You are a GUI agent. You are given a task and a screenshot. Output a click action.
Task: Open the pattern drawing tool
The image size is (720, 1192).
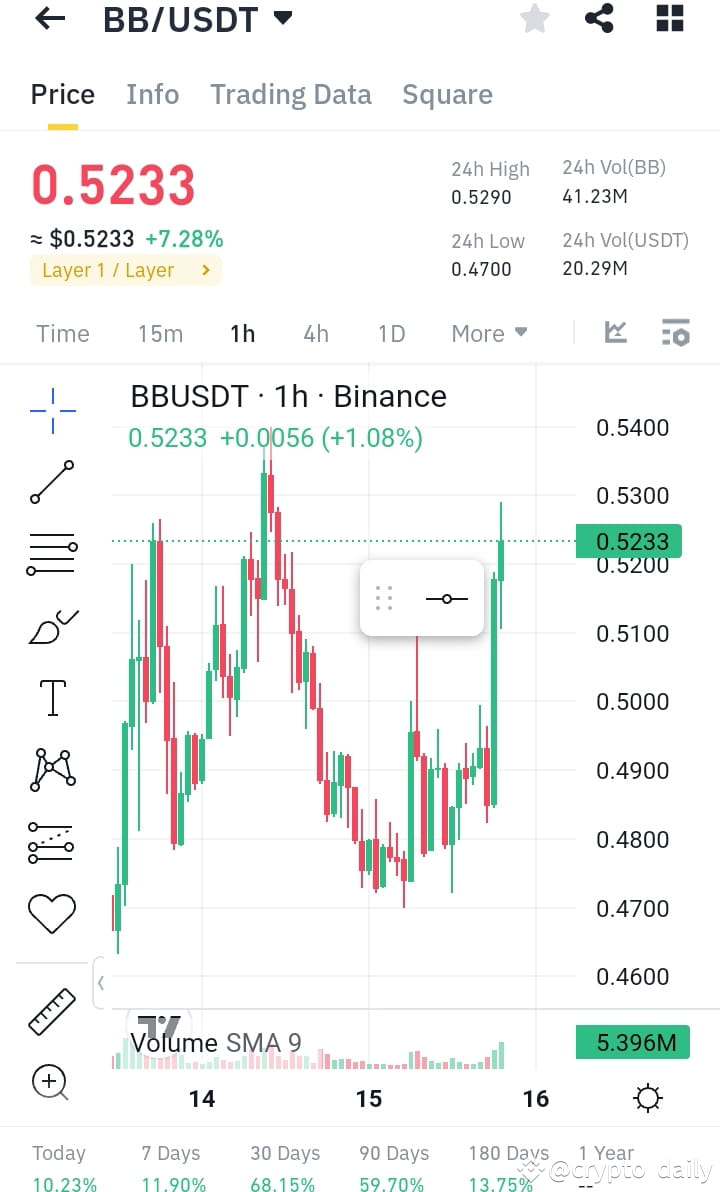(52, 768)
